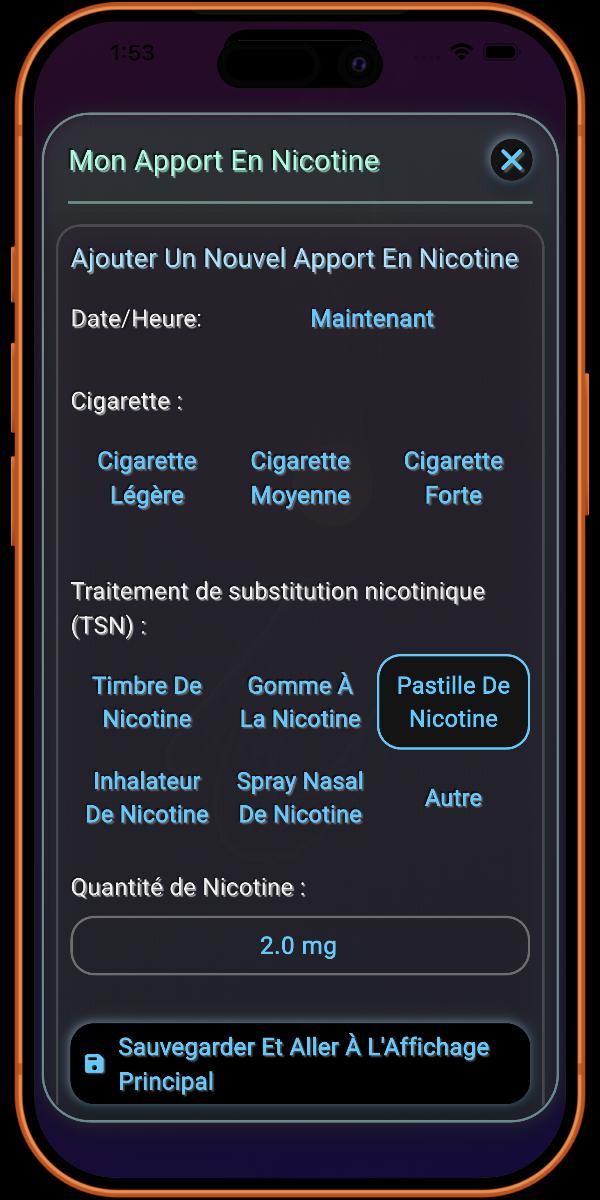Image resolution: width=600 pixels, height=1200 pixels.
Task: Choose Gomme À La Nicotine
Action: [x=300, y=702]
